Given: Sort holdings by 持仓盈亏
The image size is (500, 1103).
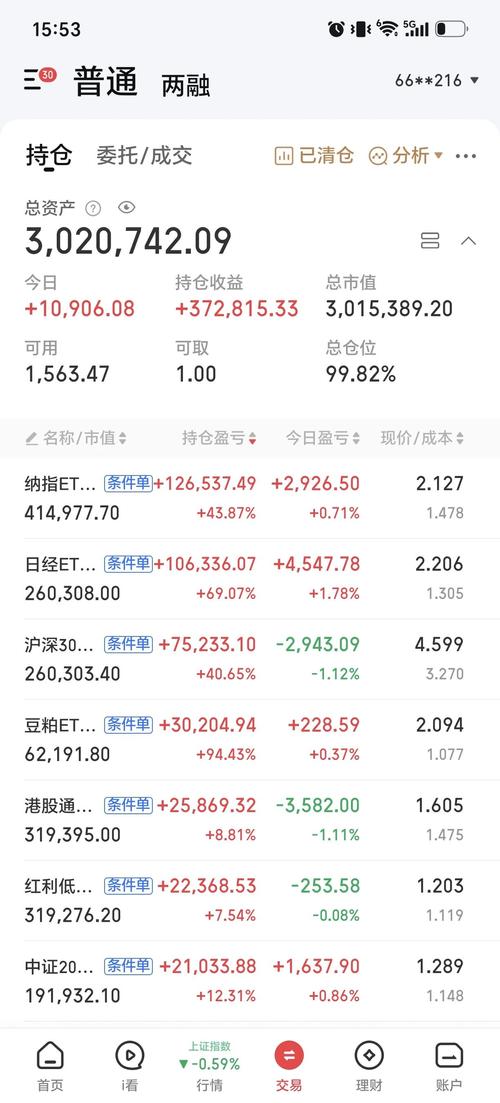Looking at the screenshot, I should pyautogui.click(x=219, y=438).
